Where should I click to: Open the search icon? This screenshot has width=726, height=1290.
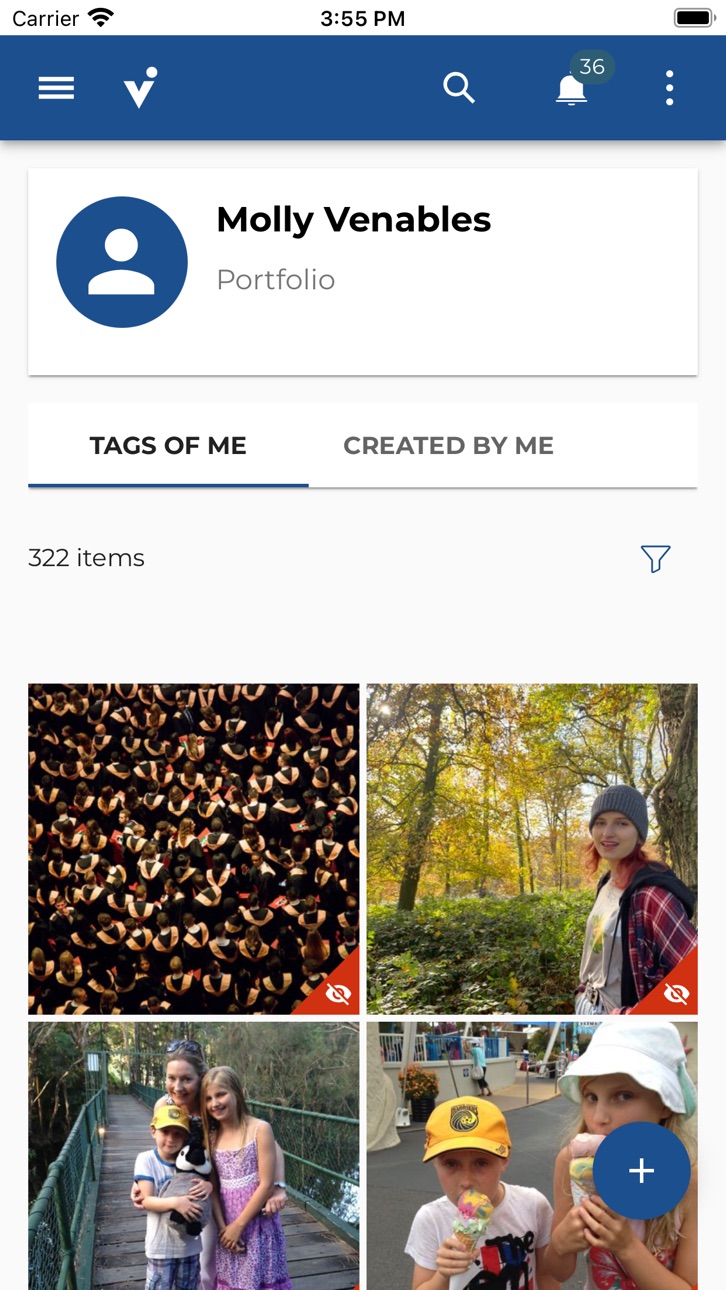coord(459,88)
